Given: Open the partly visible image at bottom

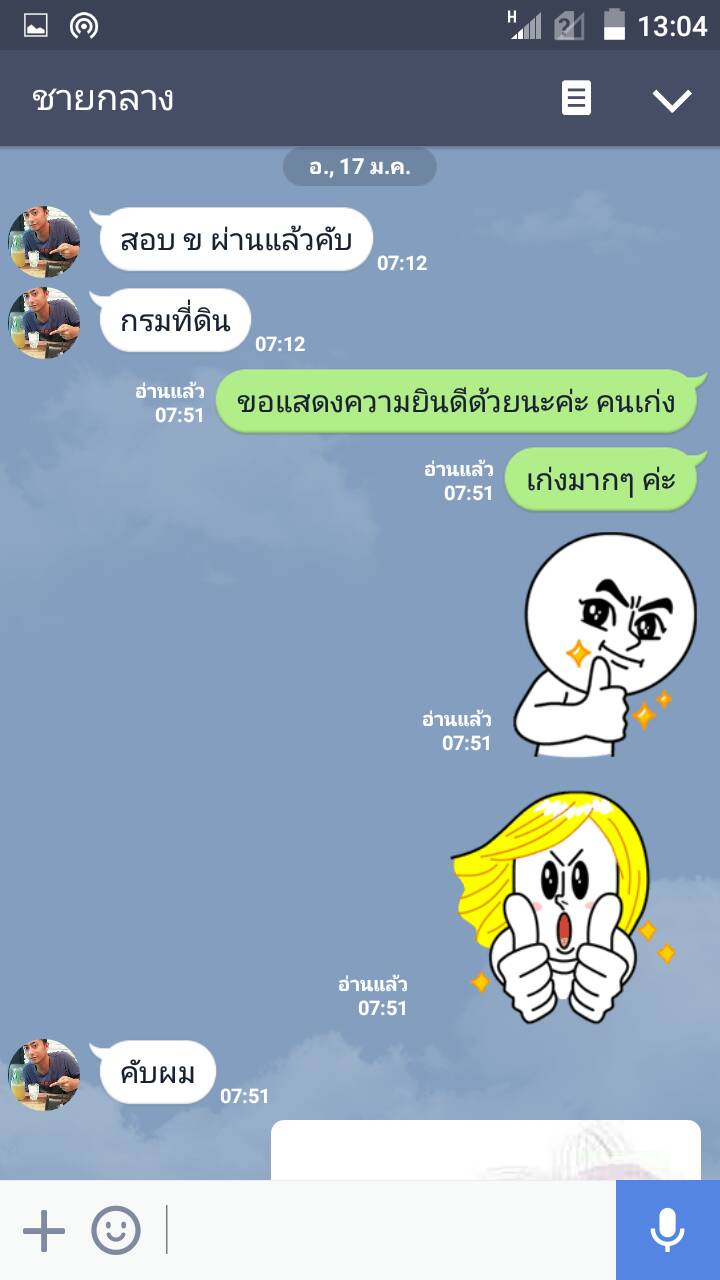Looking at the screenshot, I should (x=486, y=1150).
